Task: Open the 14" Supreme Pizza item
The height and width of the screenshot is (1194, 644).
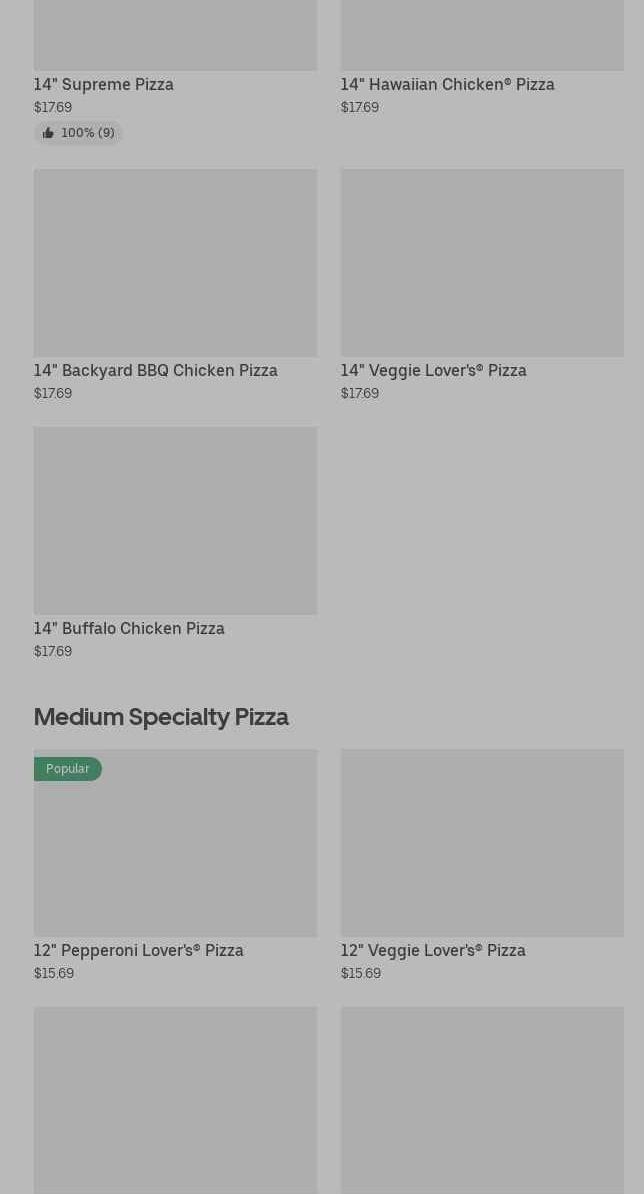Action: pos(104,84)
